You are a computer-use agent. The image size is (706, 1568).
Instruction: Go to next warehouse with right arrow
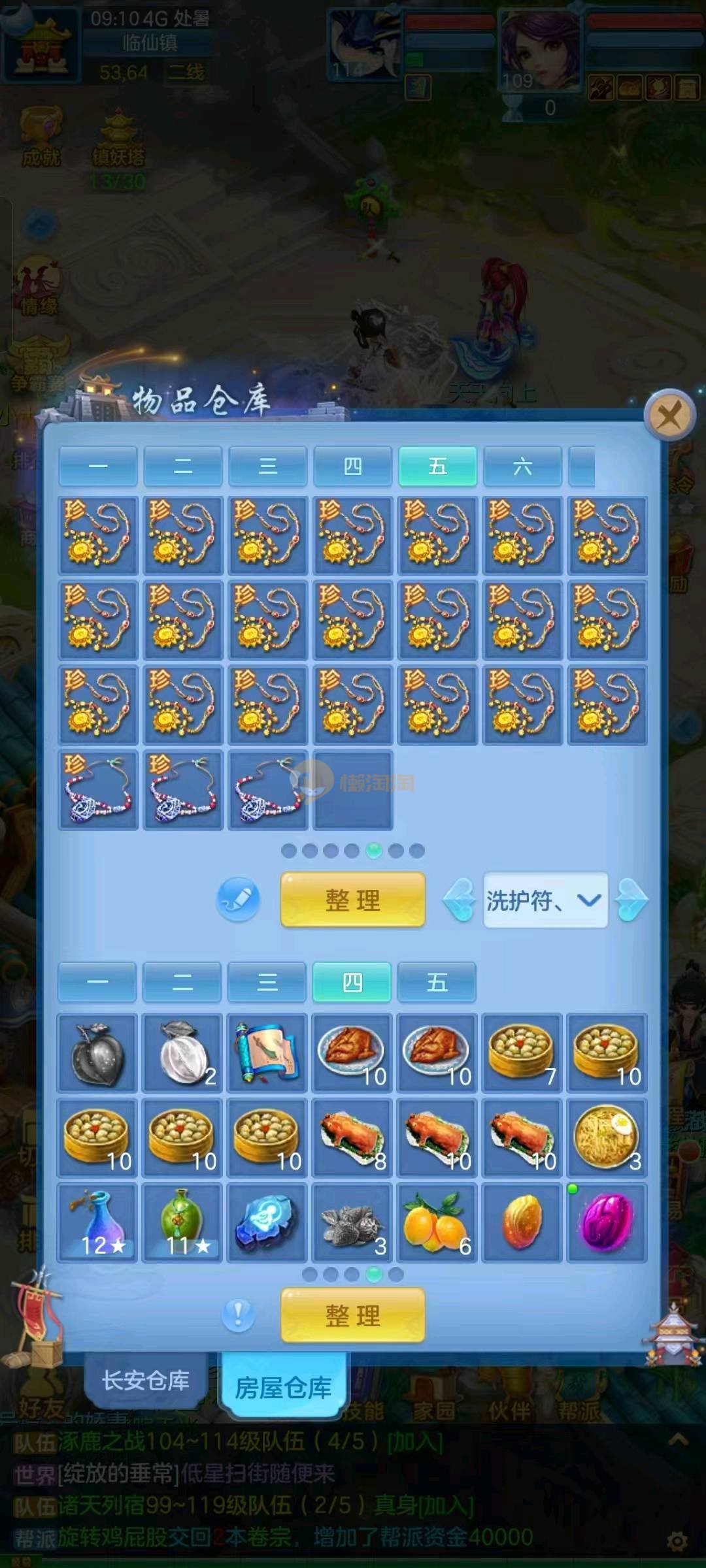coord(631,900)
